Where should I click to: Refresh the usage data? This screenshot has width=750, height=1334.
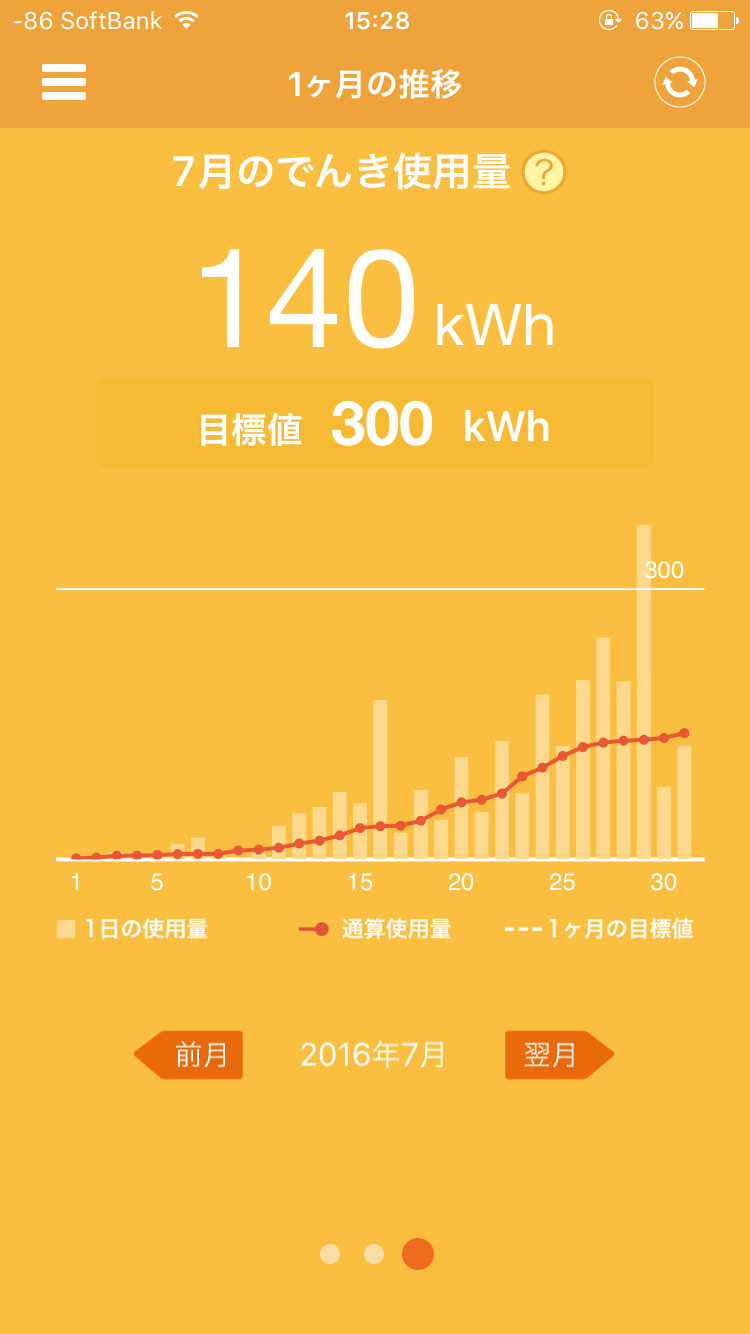pos(680,82)
